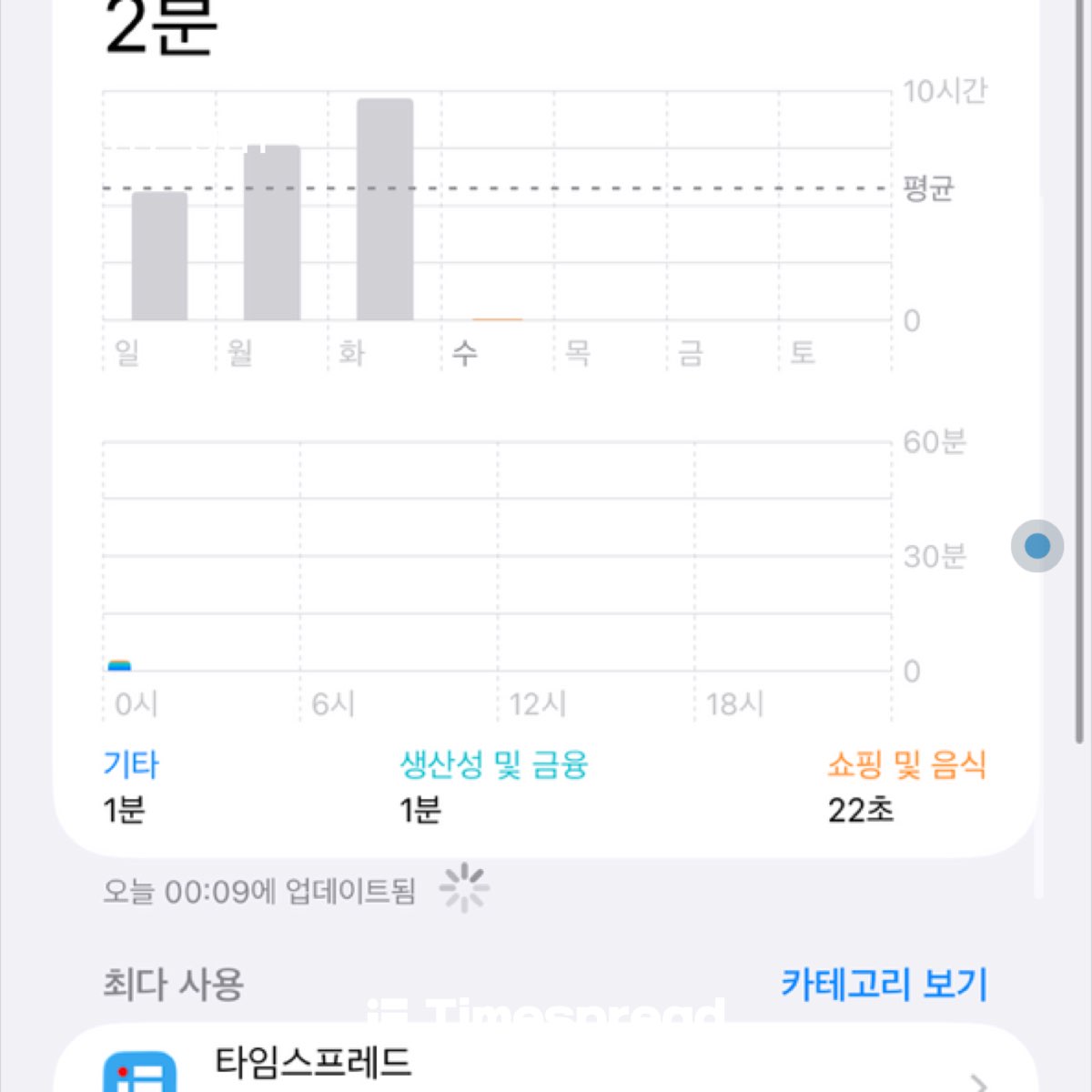Select the 월 bar in the weekly chart
1092x1092 pixels.
(x=272, y=233)
